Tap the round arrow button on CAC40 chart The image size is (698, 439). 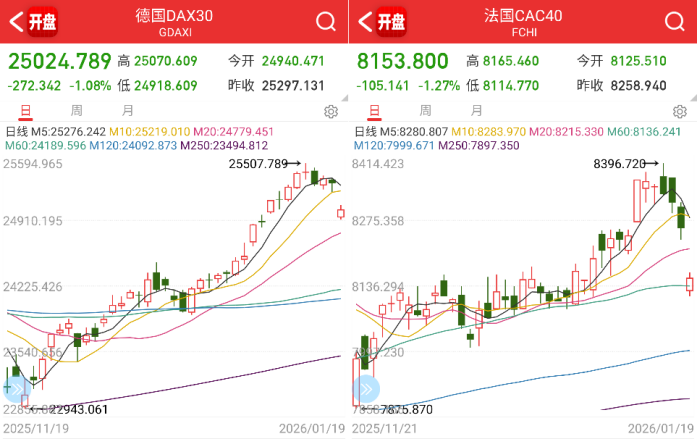pos(365,387)
